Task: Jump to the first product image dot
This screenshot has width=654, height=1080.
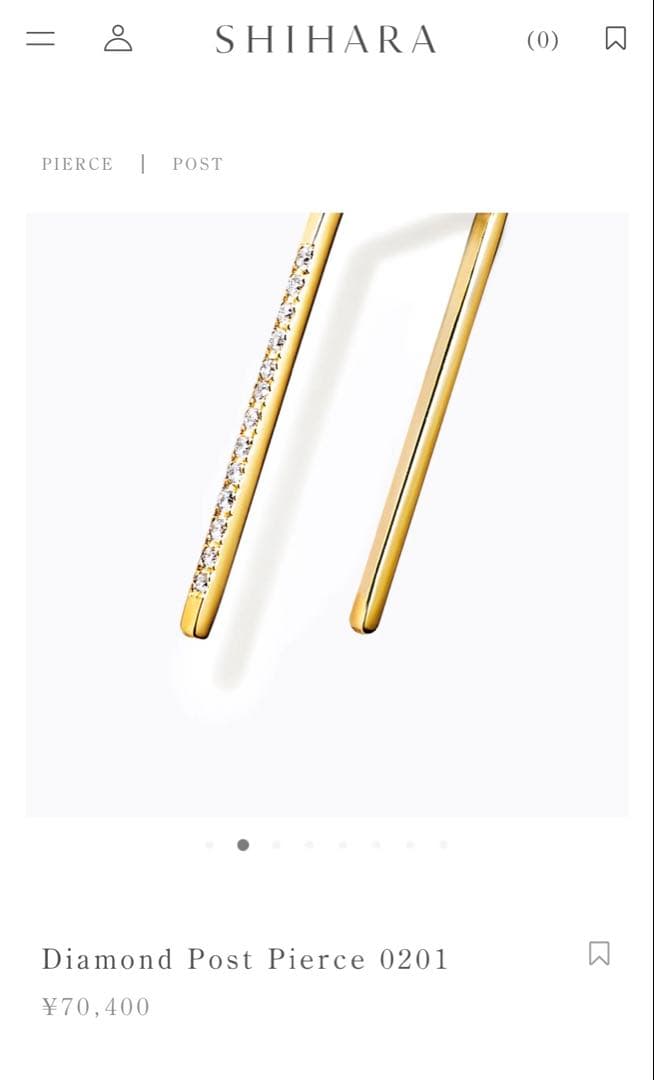Action: tap(209, 845)
